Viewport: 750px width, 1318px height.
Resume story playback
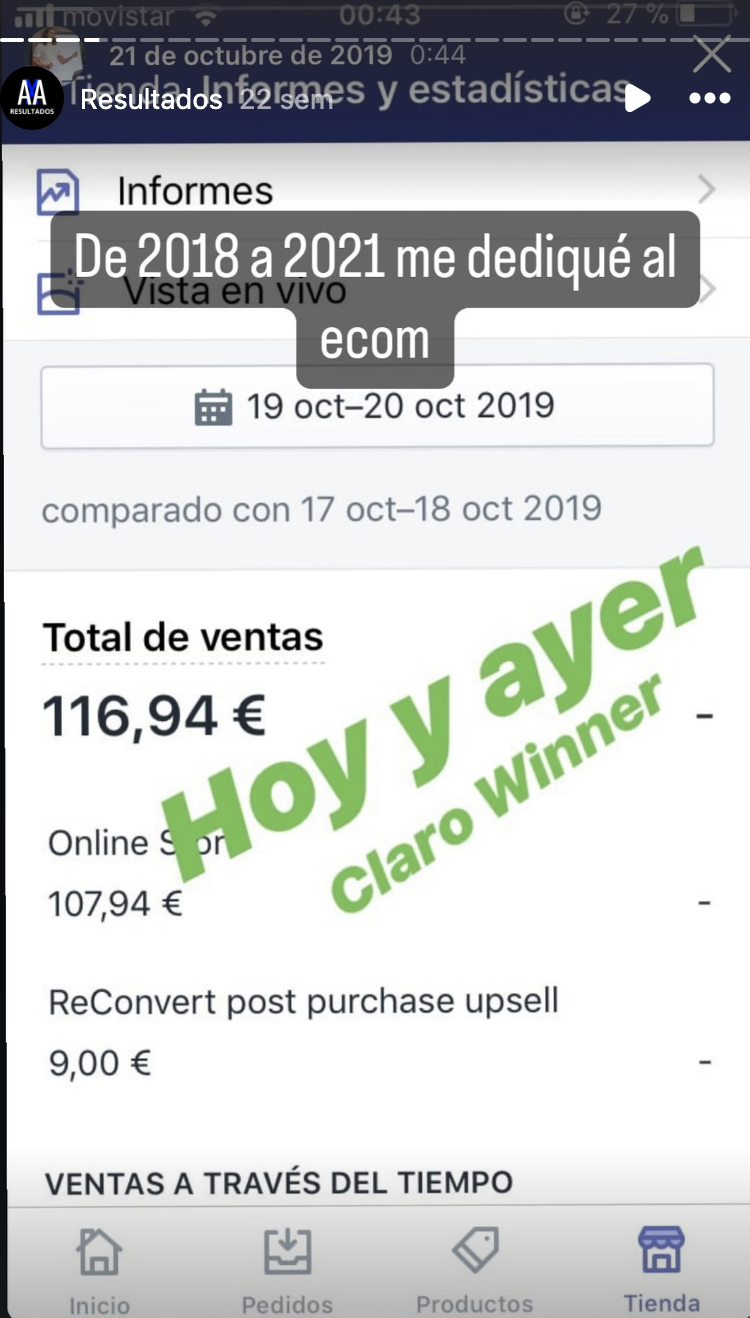click(637, 98)
